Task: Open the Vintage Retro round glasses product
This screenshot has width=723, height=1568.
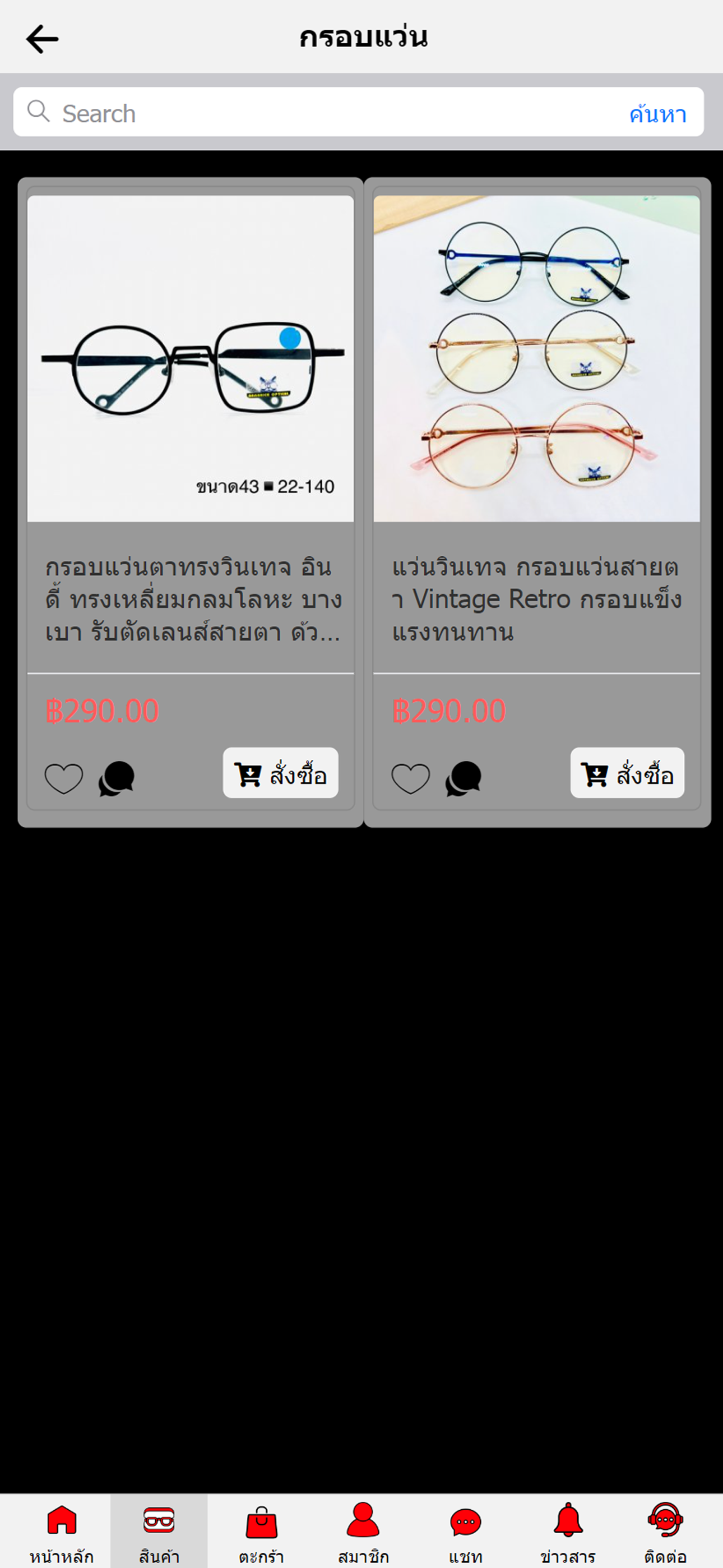Action: [x=536, y=358]
